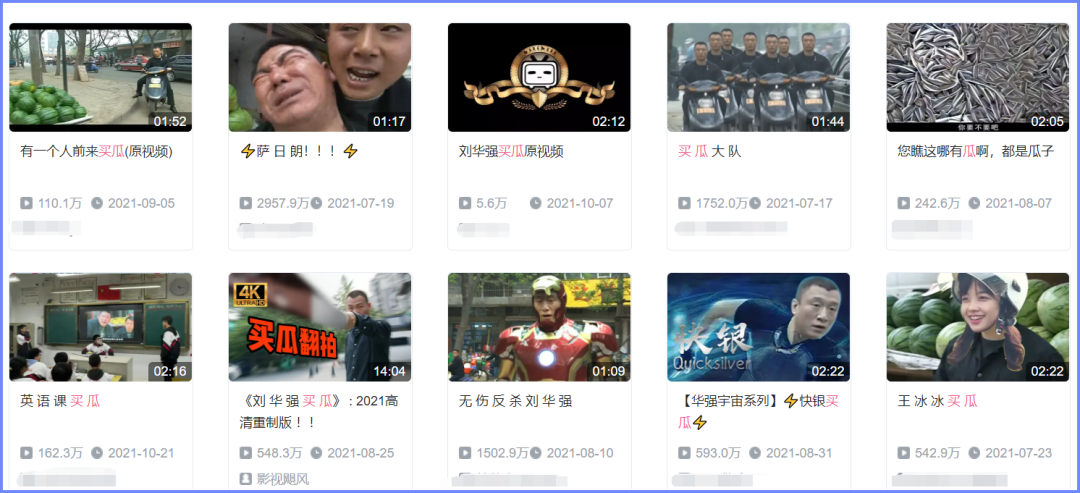Open 《刘华强买瓜》:2021高清重制版 video
The image size is (1080, 493).
[x=320, y=327]
